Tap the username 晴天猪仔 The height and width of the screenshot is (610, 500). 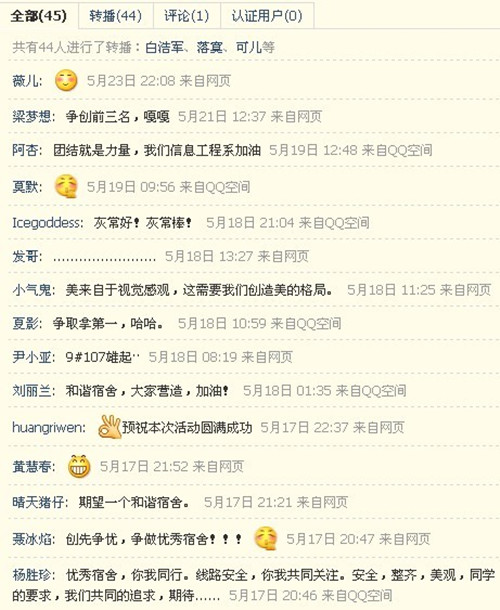pyautogui.click(x=38, y=502)
